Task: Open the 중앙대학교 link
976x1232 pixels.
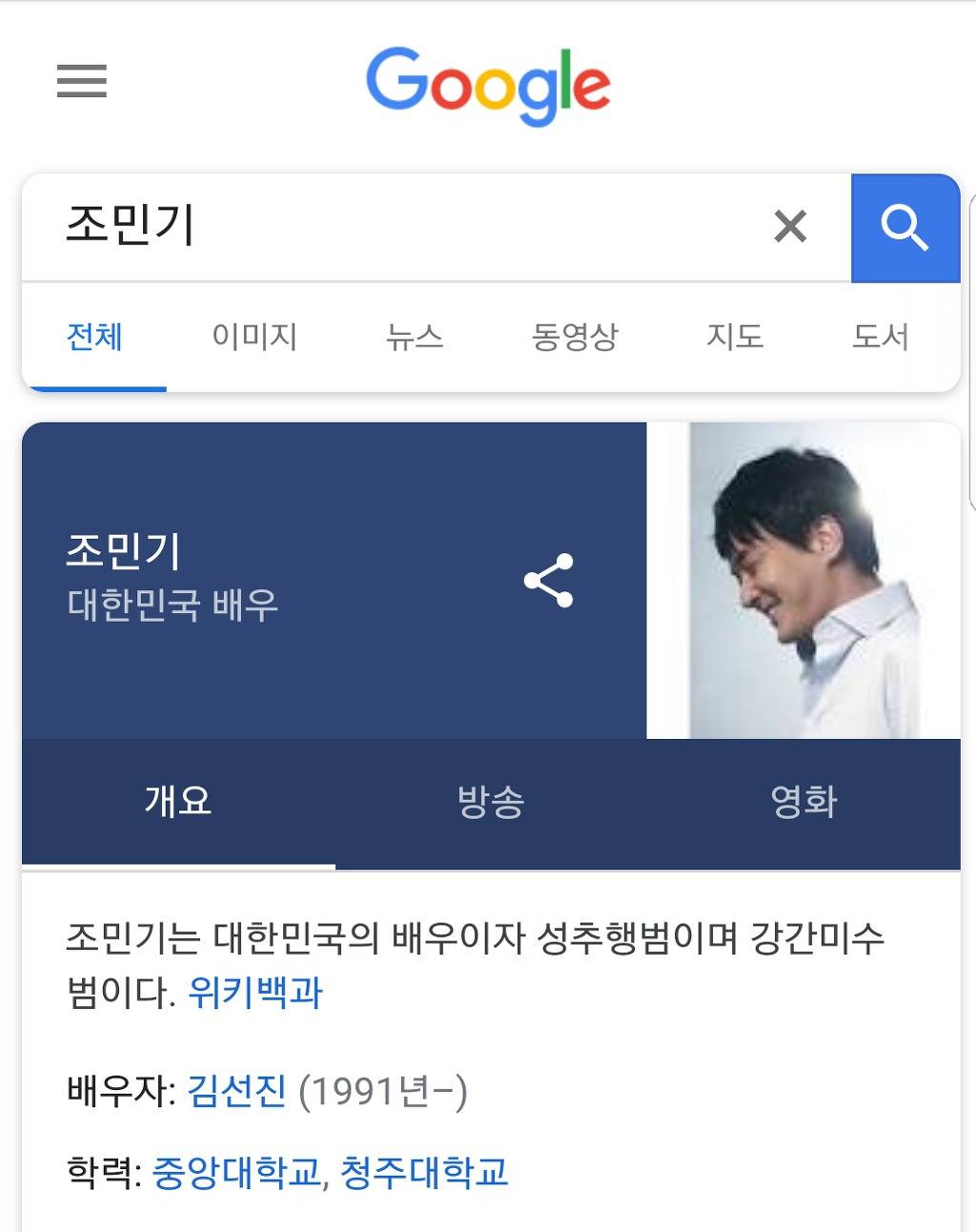Action: (239, 1176)
